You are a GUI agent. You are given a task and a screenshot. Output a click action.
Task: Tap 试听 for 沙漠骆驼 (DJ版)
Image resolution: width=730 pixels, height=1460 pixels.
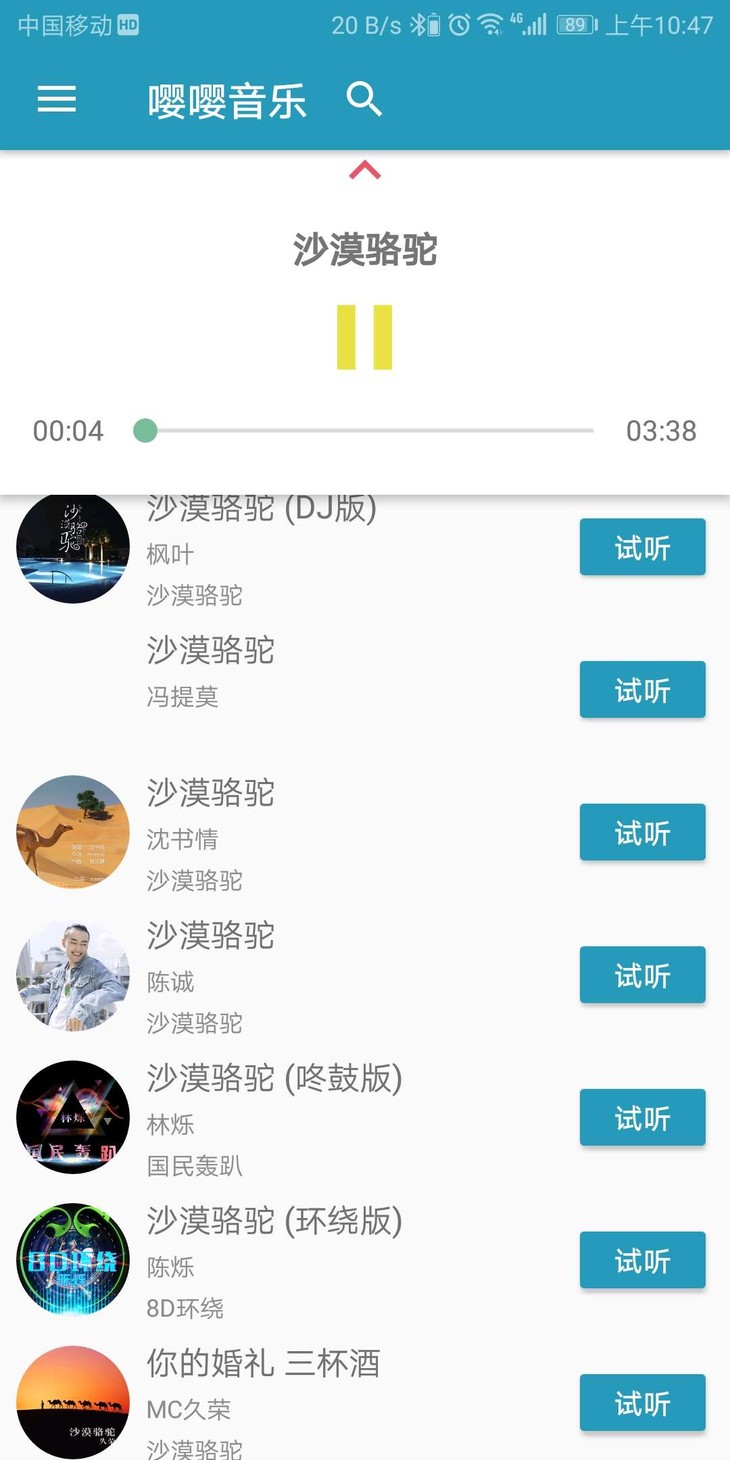[x=642, y=547]
